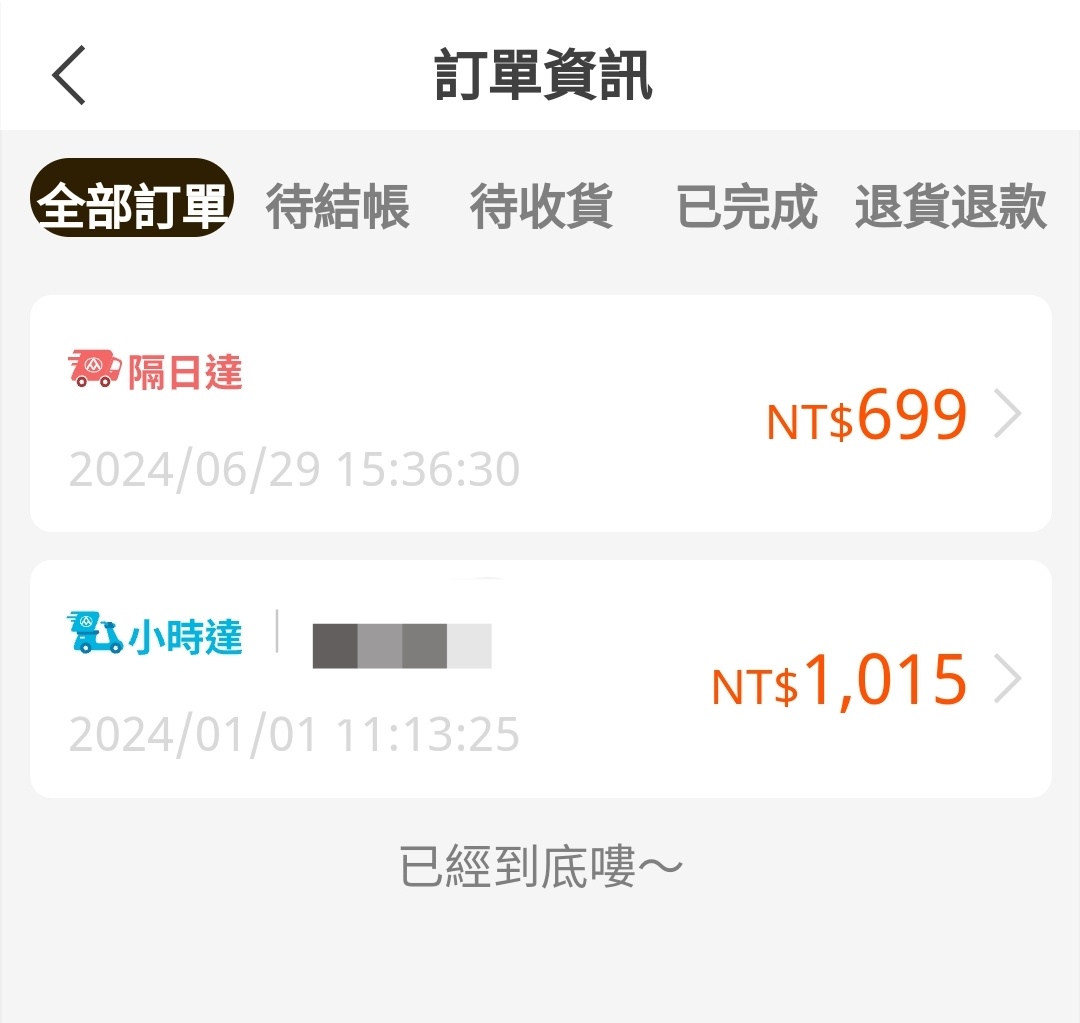The width and height of the screenshot is (1080, 1023).
Task: Switch to the 待結帳 tab
Action: click(338, 207)
